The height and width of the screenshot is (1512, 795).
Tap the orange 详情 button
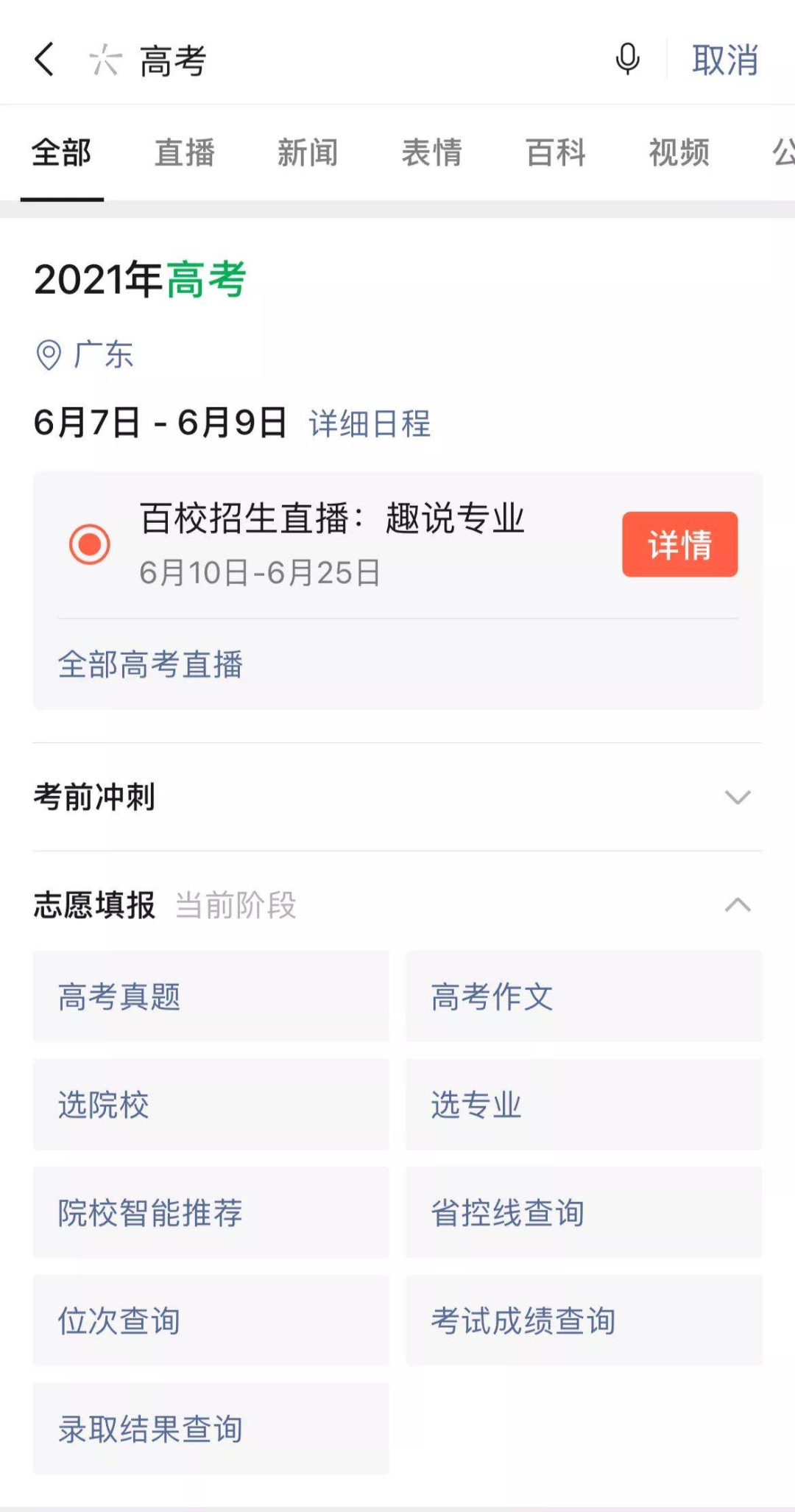[x=679, y=544]
